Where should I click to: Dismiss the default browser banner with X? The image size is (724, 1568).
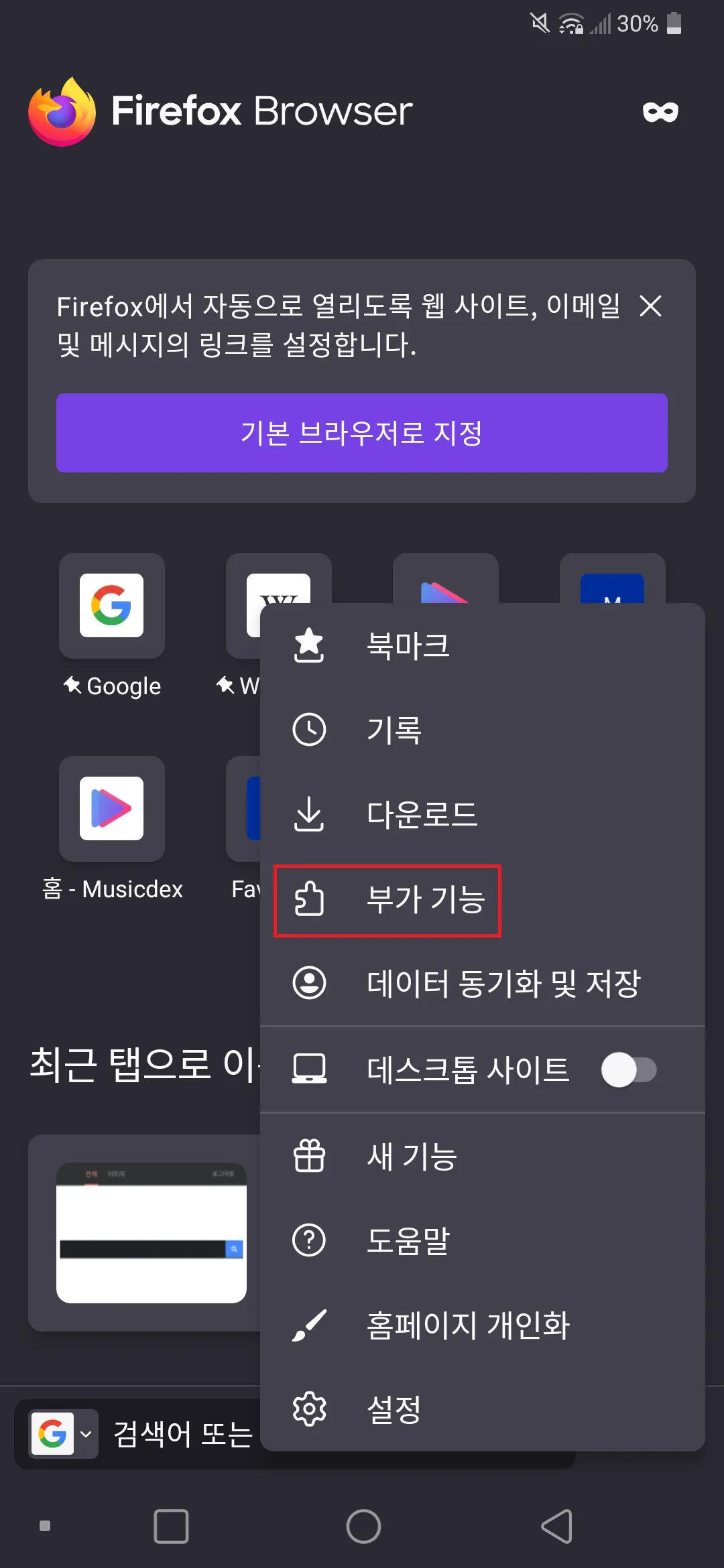[x=650, y=308]
